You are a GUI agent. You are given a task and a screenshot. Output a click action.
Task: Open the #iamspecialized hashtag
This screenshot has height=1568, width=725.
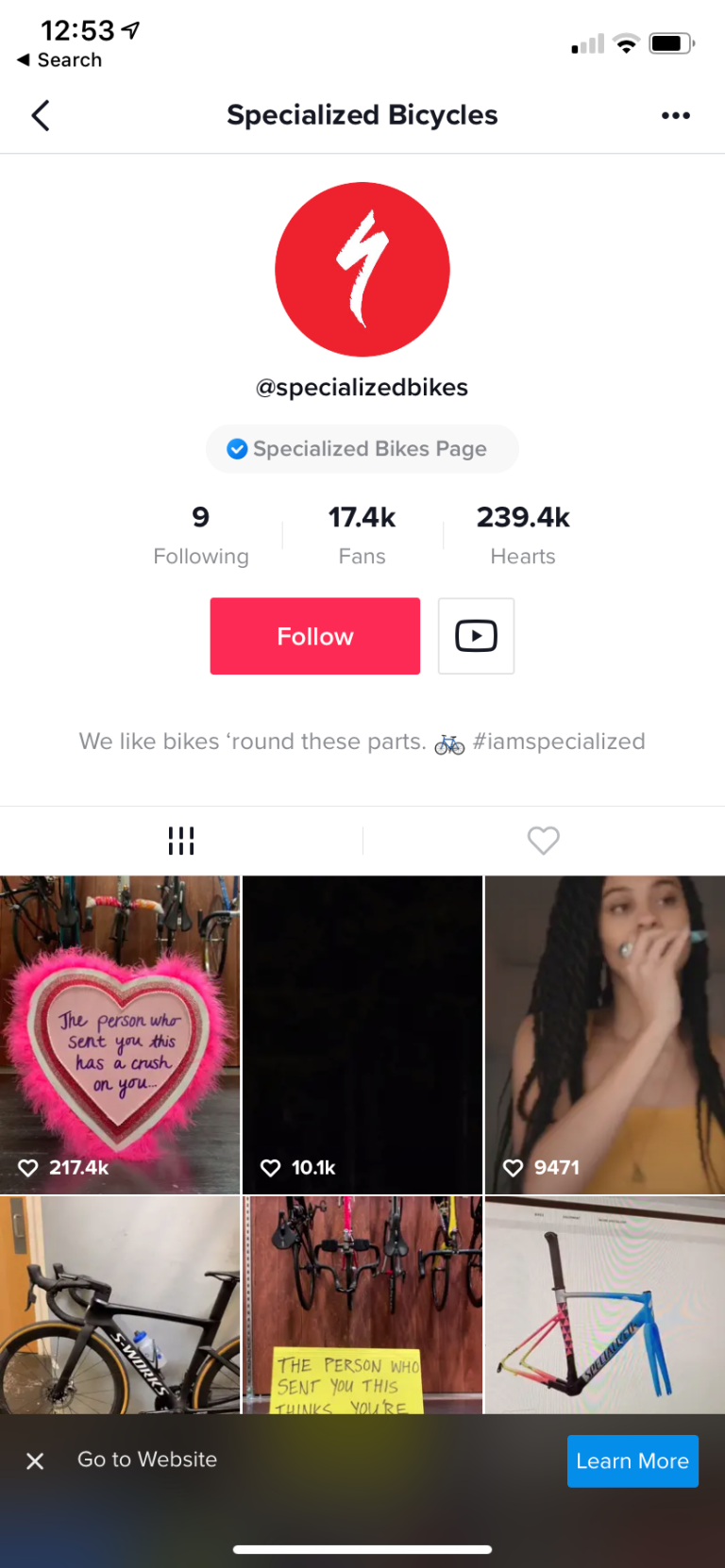click(559, 742)
